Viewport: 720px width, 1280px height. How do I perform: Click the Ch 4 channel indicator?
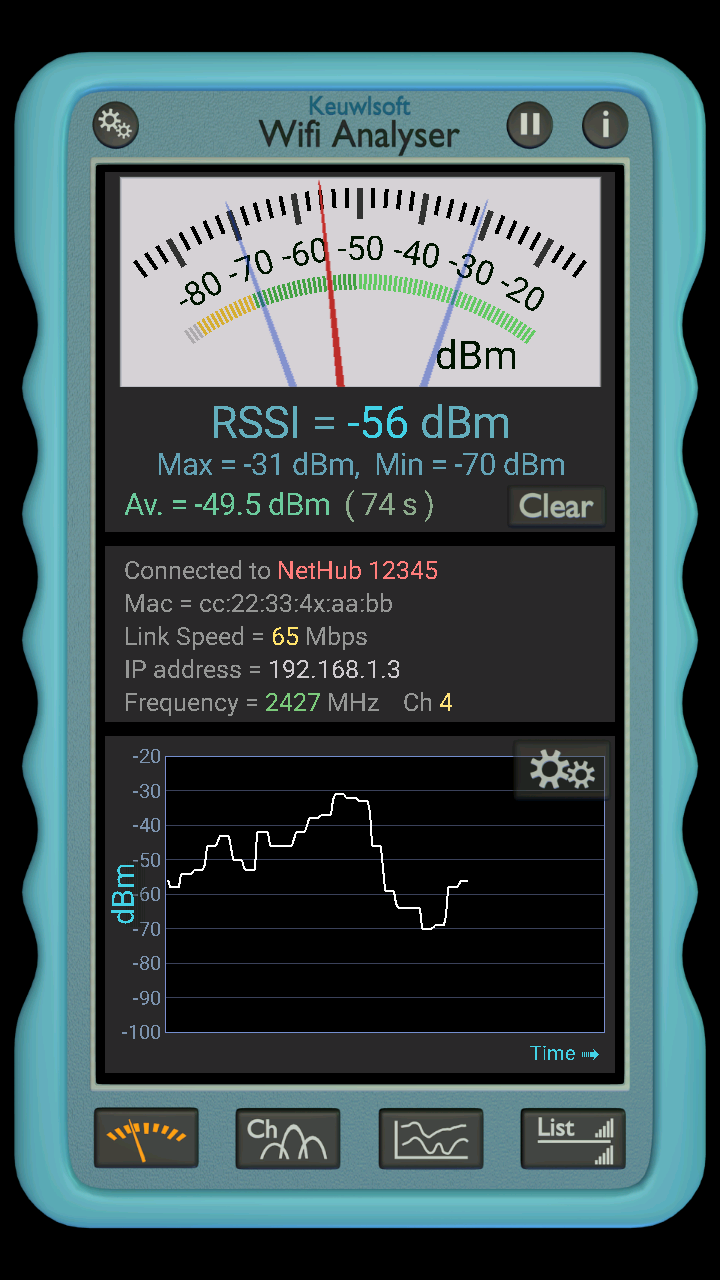point(427,702)
